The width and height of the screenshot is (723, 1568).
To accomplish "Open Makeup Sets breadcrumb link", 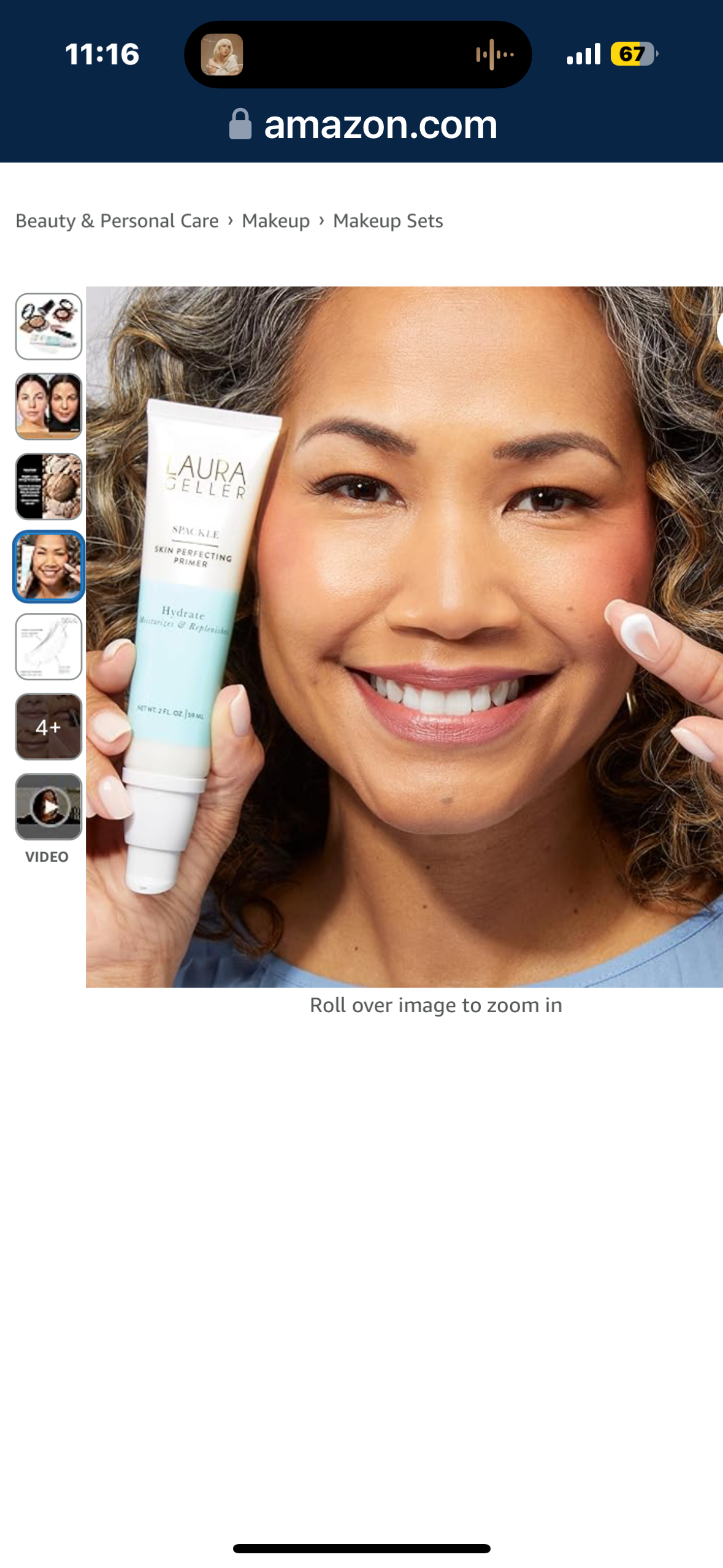I will [x=388, y=221].
